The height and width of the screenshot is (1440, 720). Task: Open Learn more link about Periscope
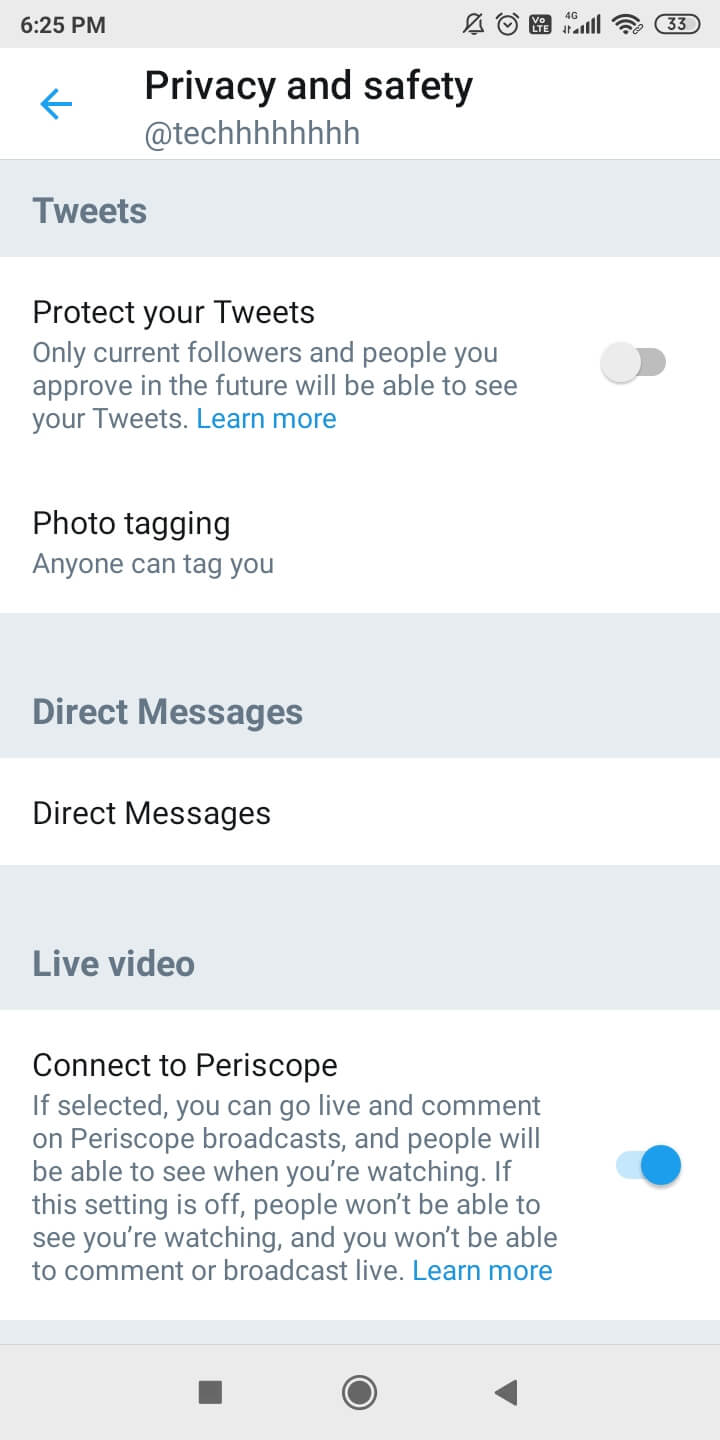(482, 1271)
